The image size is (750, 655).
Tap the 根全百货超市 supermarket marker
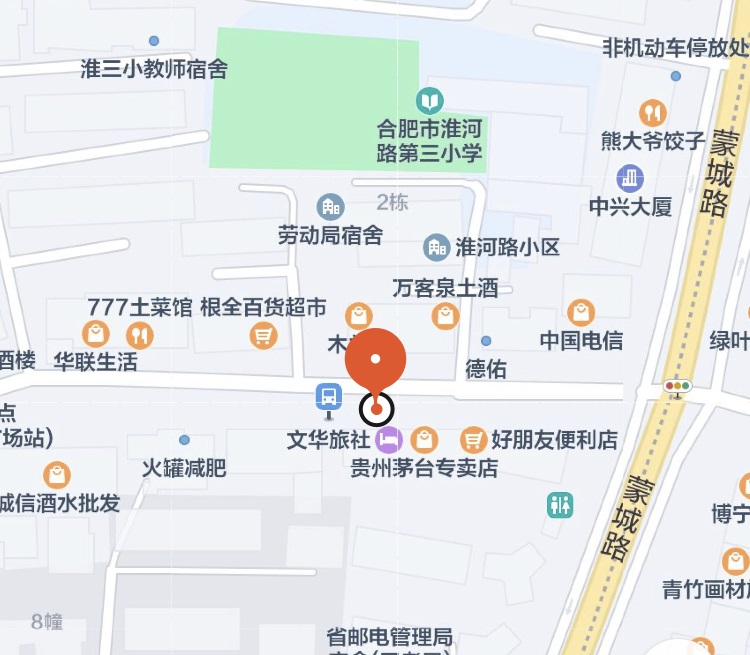coord(264,334)
